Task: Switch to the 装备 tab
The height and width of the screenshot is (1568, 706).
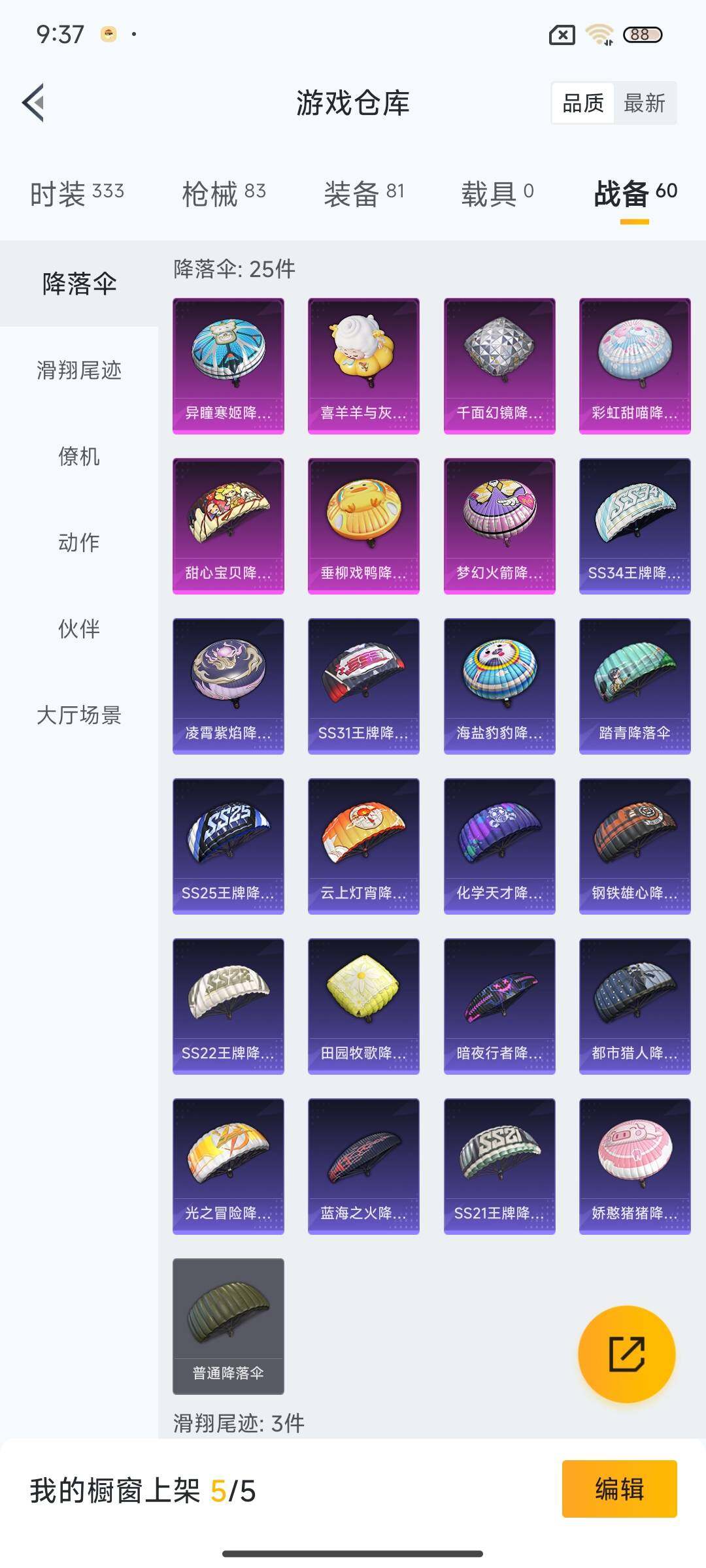Action: click(363, 193)
